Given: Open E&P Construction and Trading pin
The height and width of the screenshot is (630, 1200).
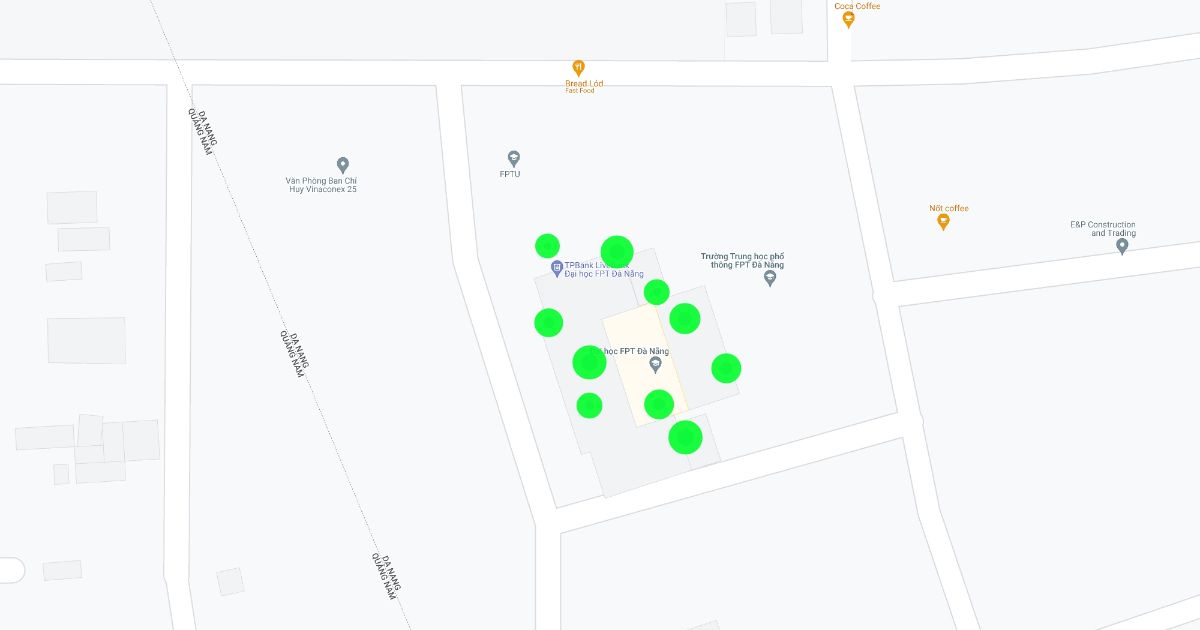Looking at the screenshot, I should (1122, 245).
